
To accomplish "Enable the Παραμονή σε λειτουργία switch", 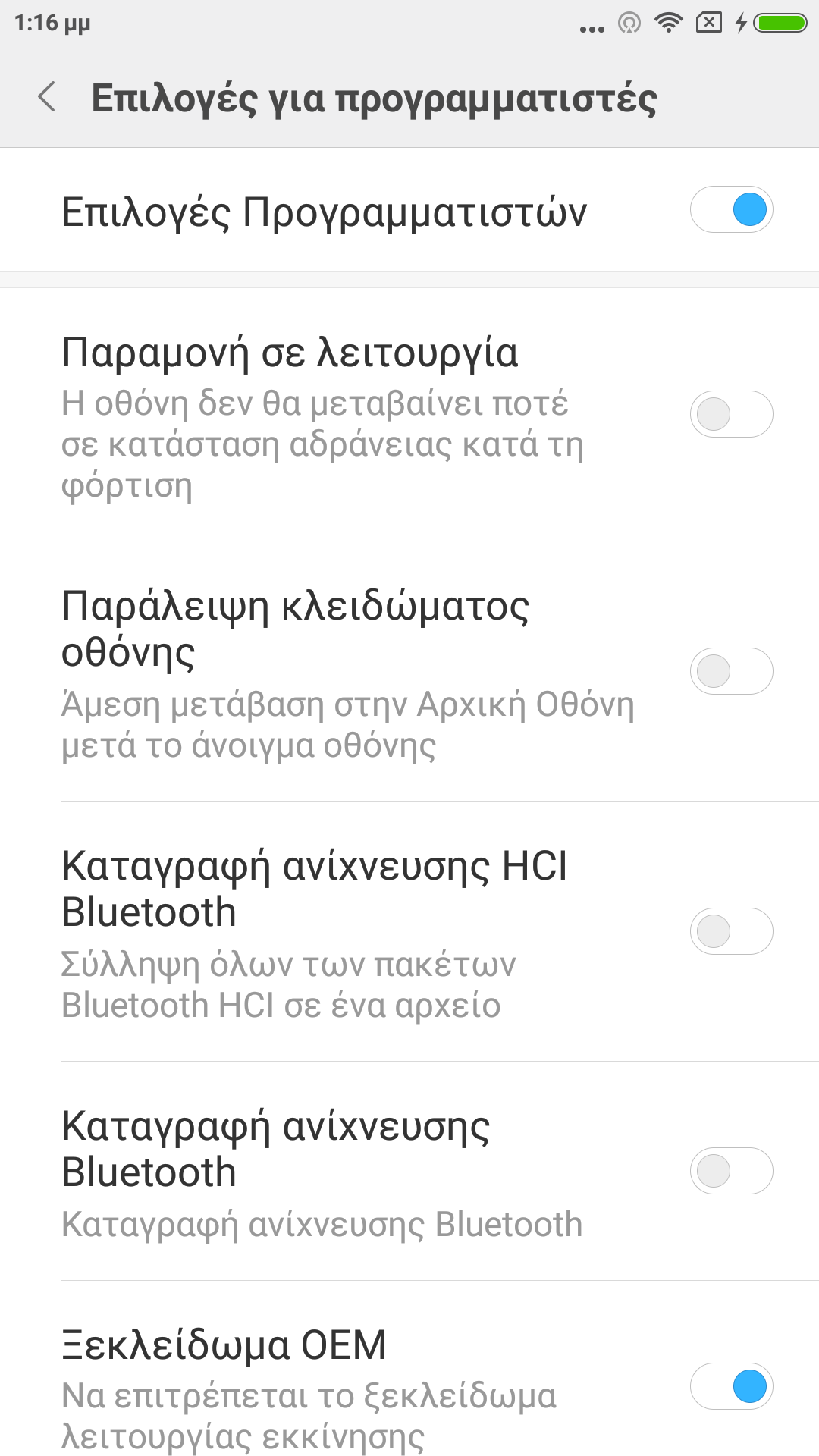I will [731, 414].
